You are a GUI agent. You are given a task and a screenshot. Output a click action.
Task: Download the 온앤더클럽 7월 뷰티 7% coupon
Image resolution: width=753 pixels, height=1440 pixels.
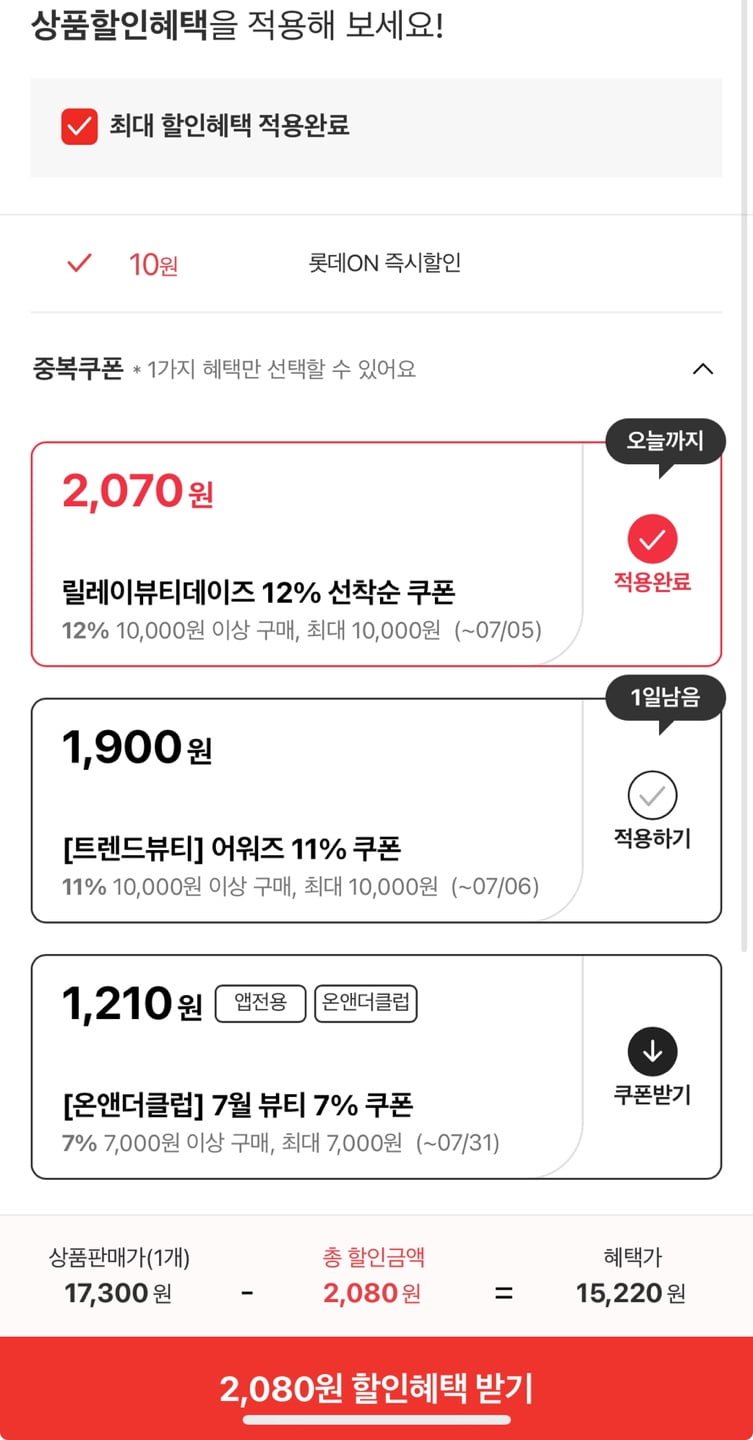(652, 1052)
